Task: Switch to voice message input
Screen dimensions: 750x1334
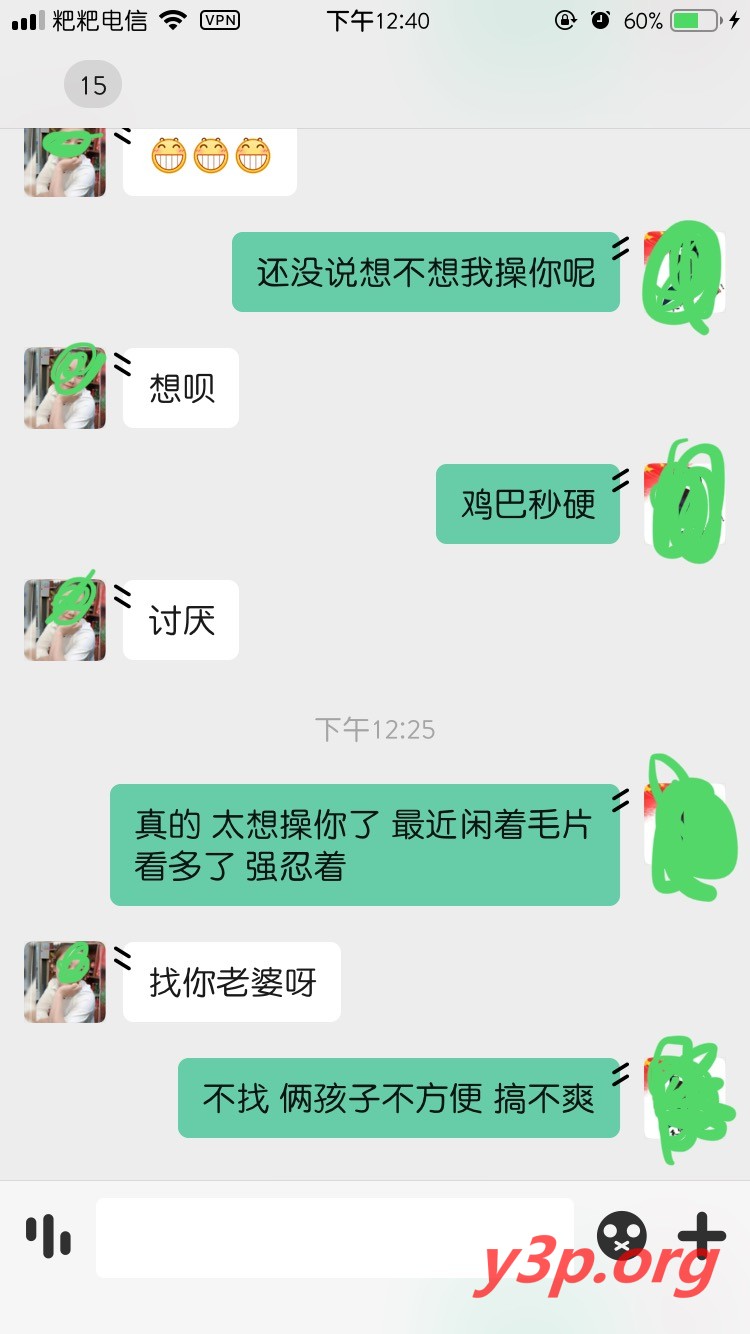Action: pyautogui.click(x=48, y=1236)
